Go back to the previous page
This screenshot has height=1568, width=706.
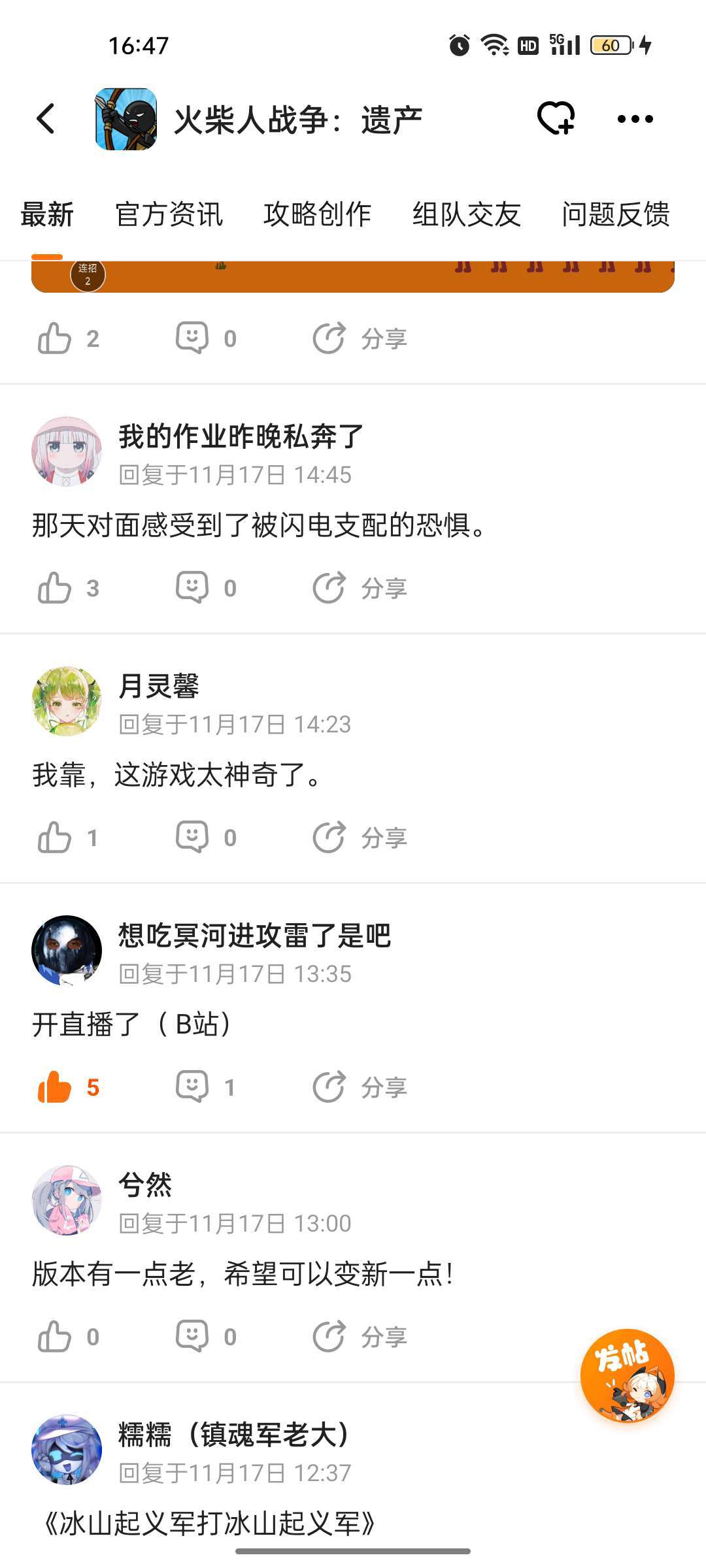[x=46, y=119]
